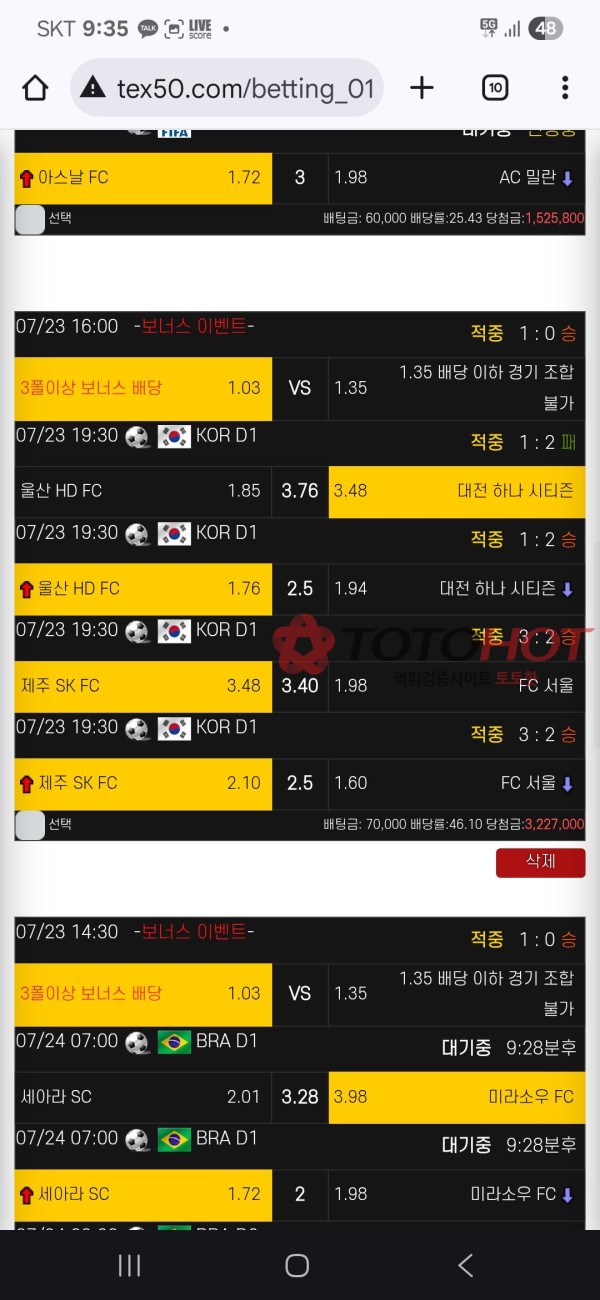
Task: Go back using the system back button
Action: 465,1266
